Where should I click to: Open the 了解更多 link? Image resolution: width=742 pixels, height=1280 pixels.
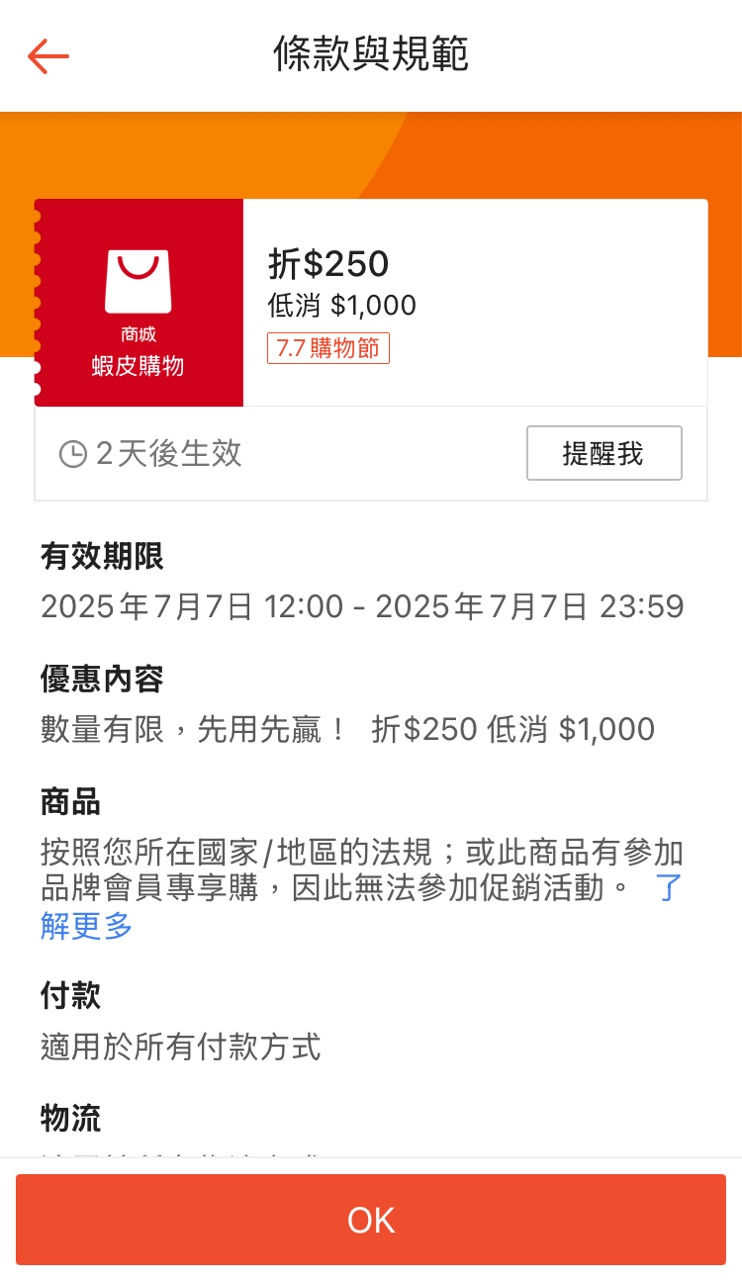point(87,926)
